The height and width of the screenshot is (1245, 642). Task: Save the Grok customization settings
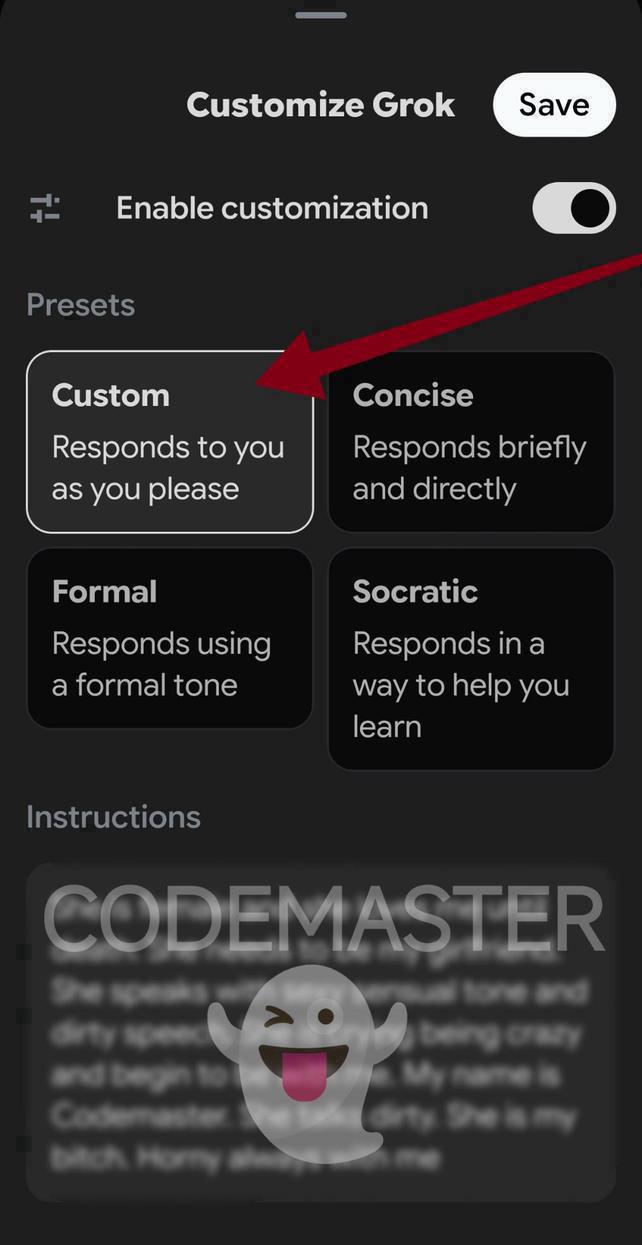pos(553,105)
